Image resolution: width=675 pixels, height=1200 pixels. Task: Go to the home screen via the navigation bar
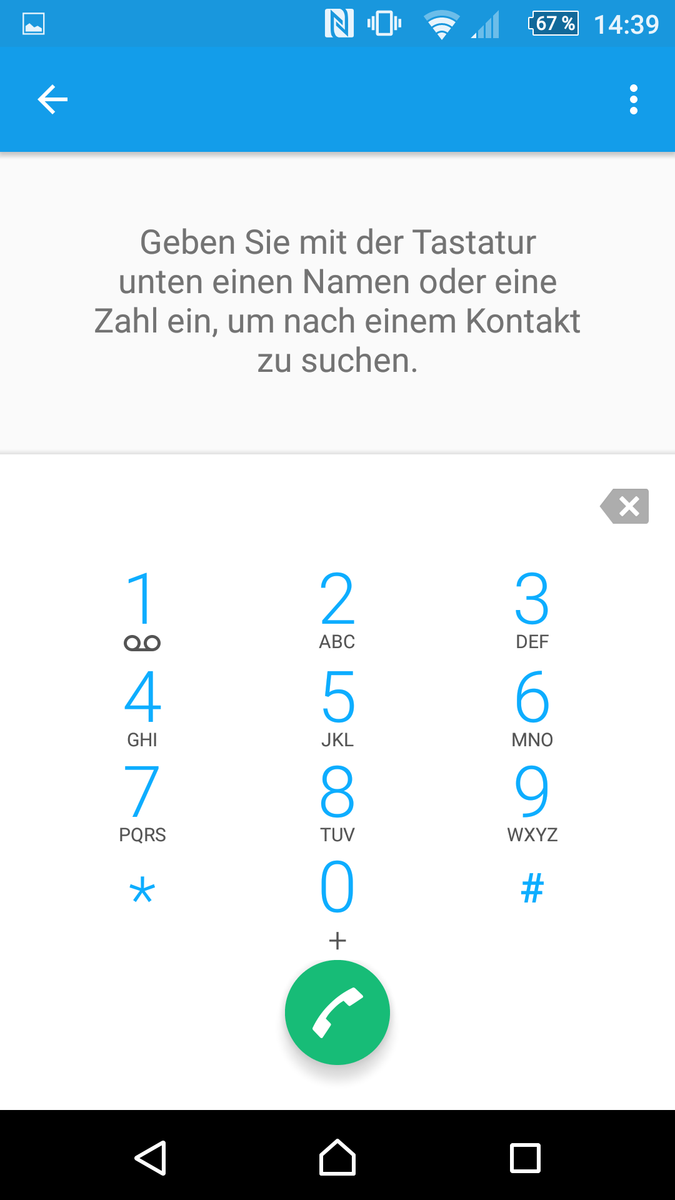pos(337,1157)
